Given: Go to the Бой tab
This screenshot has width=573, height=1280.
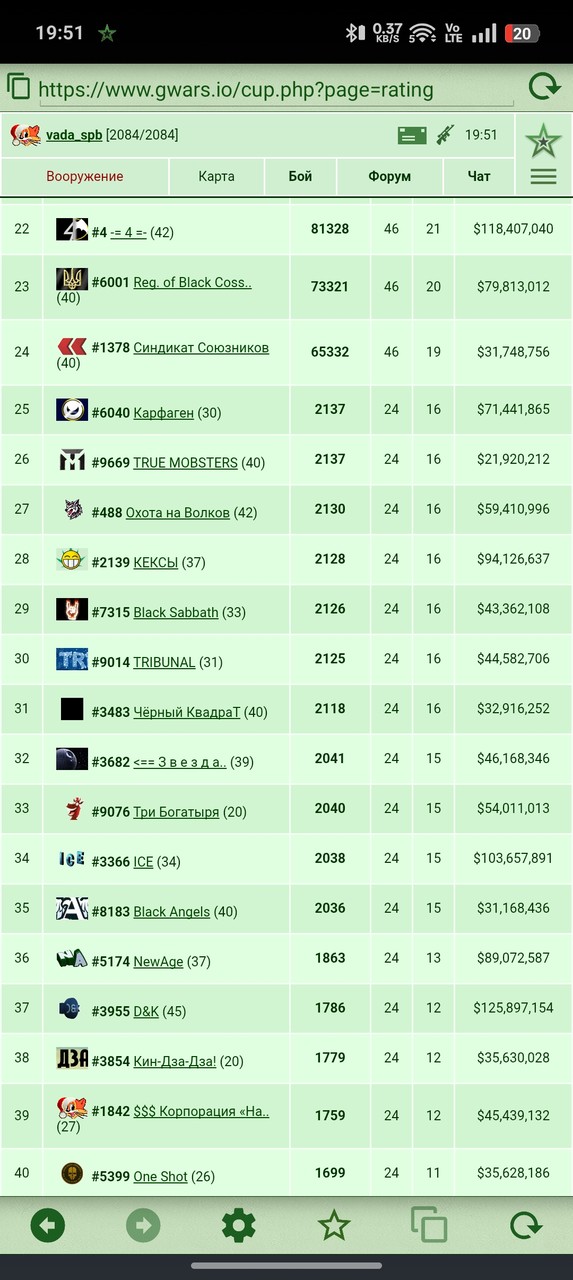Looking at the screenshot, I should pos(300,176).
